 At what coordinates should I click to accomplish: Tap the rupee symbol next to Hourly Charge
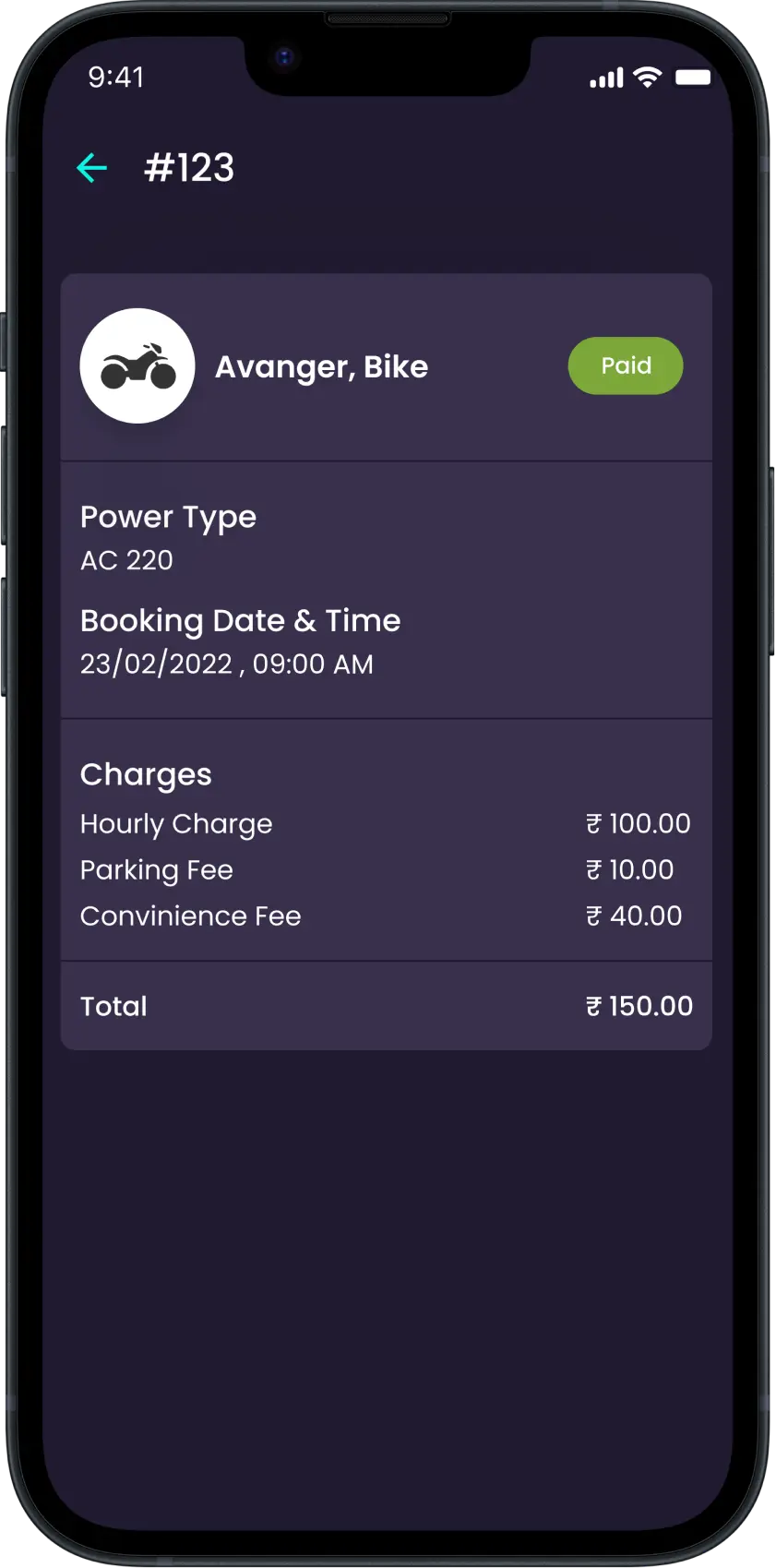click(x=594, y=823)
